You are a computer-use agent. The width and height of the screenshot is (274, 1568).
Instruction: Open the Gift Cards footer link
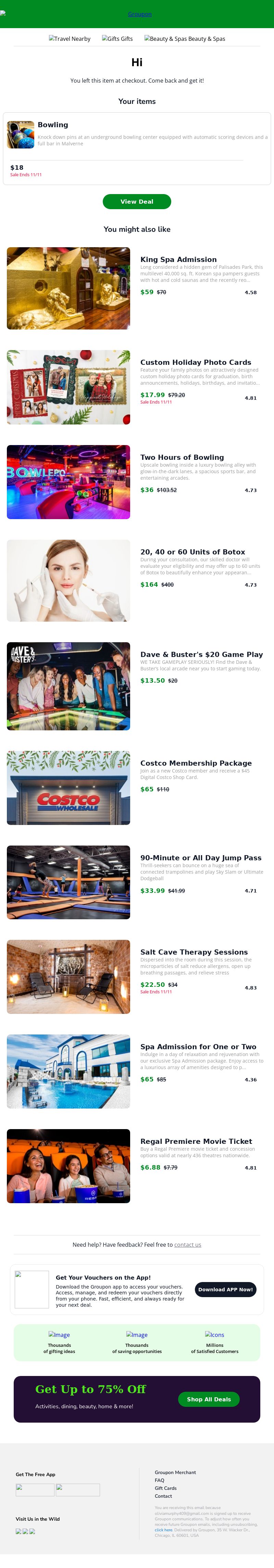165,1488
